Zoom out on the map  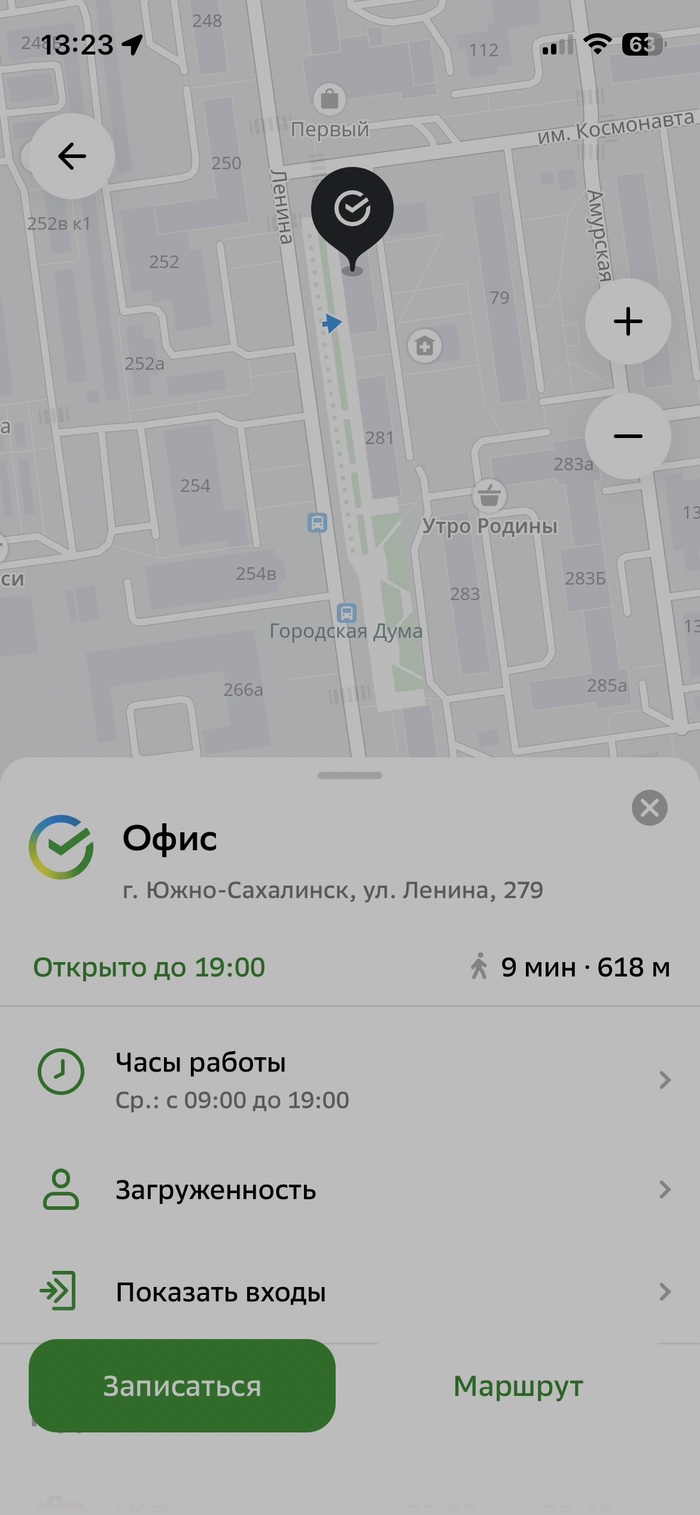click(628, 436)
